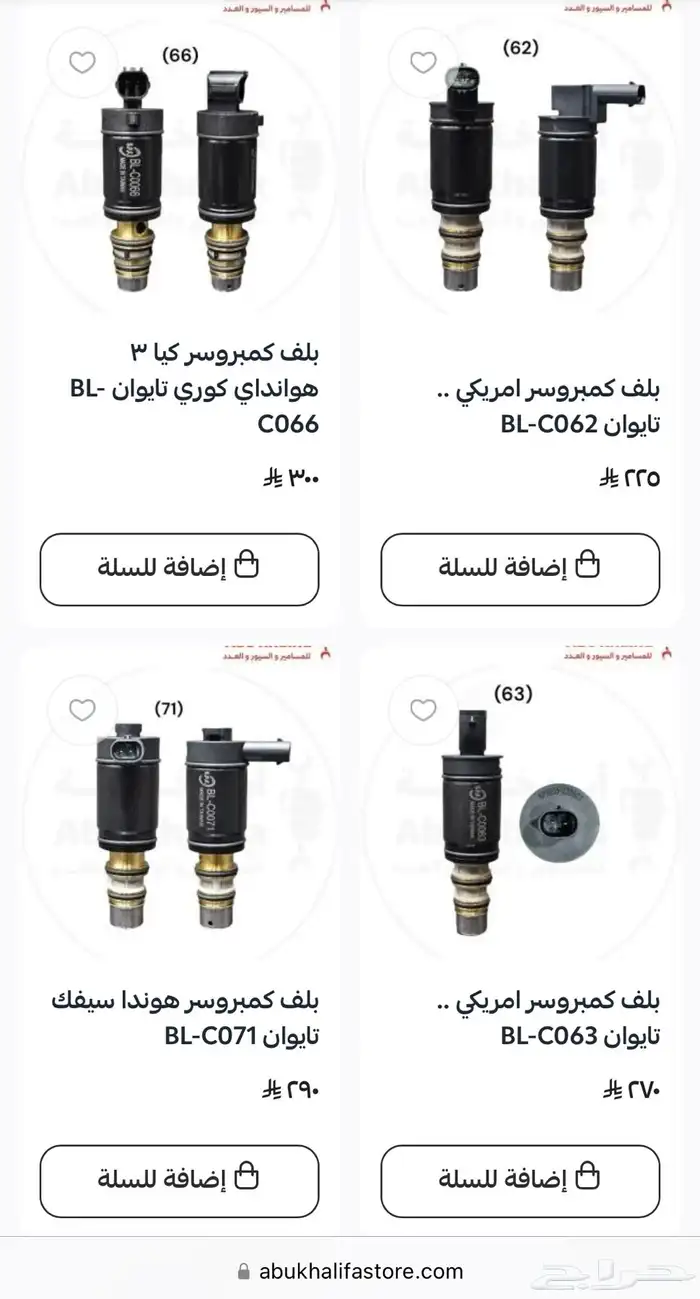Like the BL-C071 Honda Civic valve

pos(82,710)
